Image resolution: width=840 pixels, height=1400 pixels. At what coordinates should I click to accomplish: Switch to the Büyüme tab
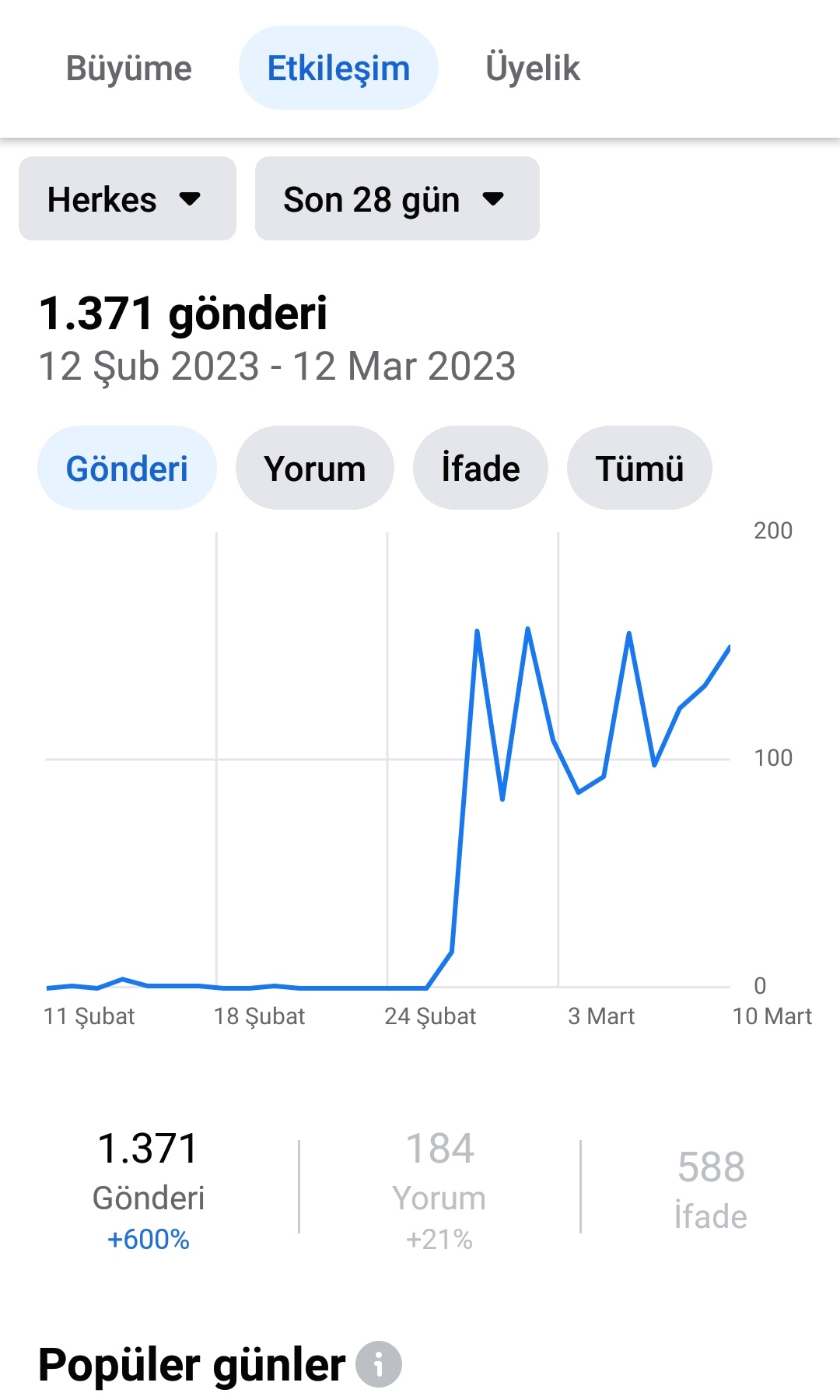[x=129, y=68]
